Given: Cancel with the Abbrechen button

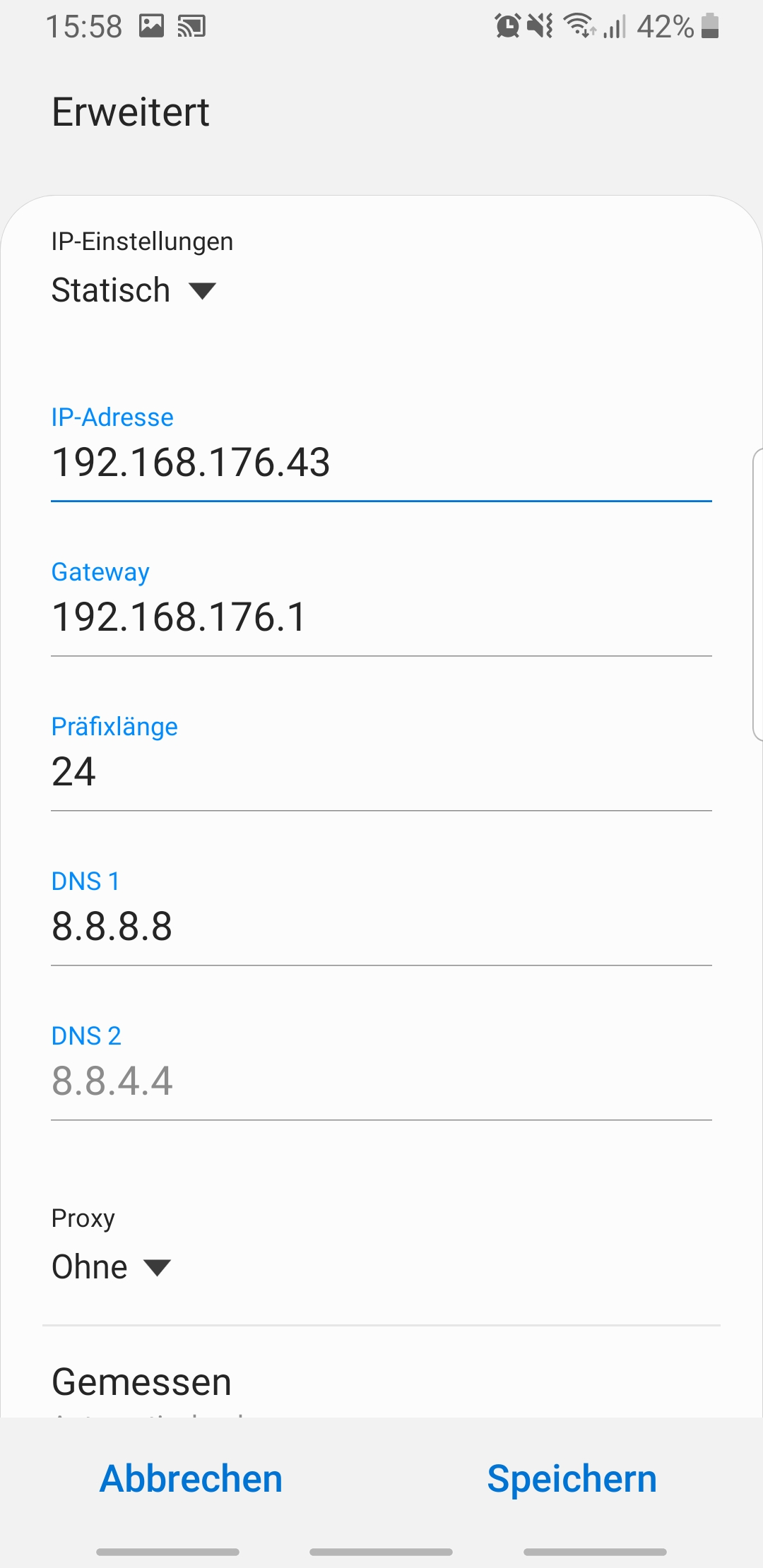Looking at the screenshot, I should pos(191,1479).
